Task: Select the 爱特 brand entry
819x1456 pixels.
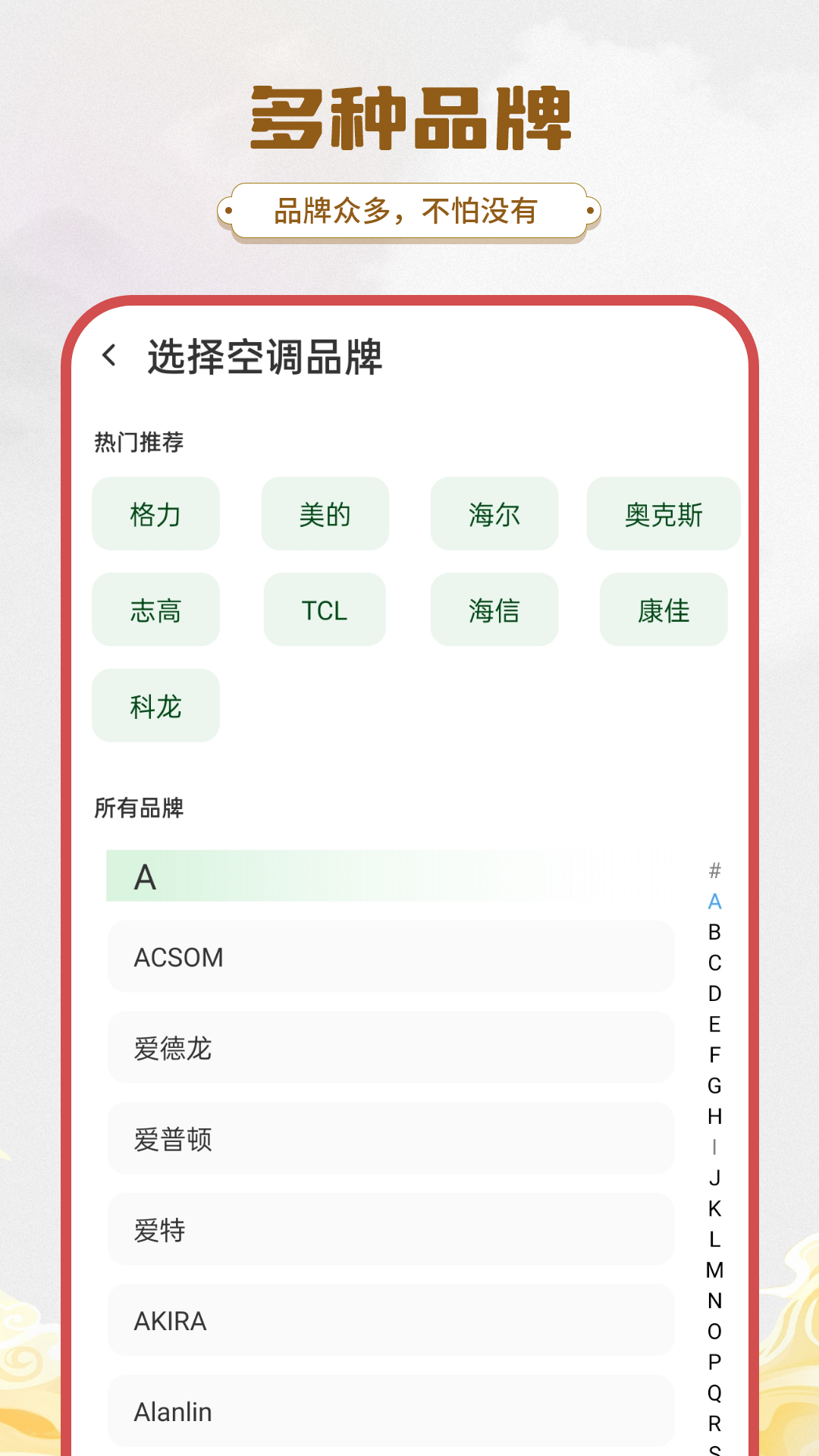Action: 391,1230
